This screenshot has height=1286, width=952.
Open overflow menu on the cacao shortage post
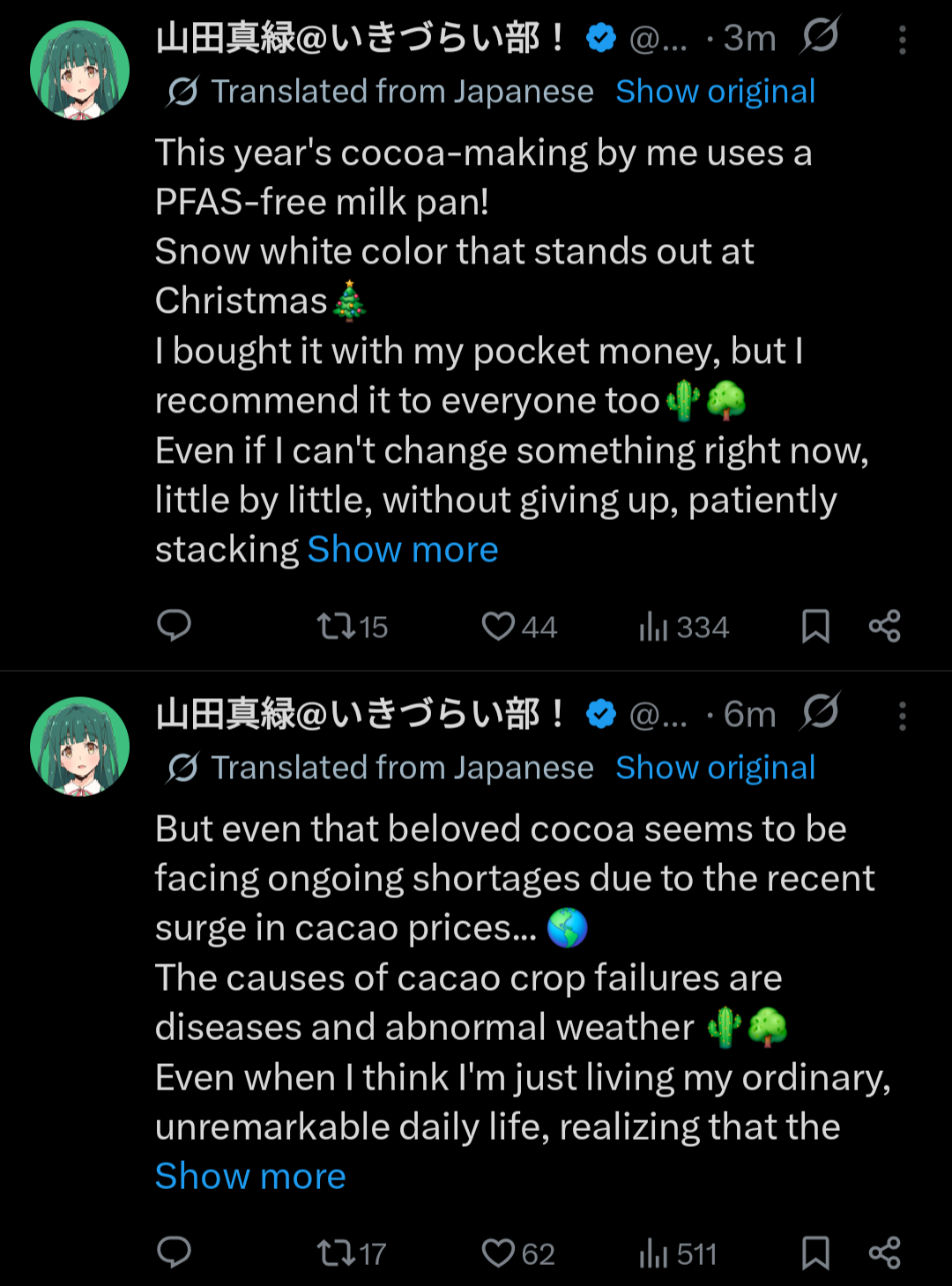pos(902,716)
